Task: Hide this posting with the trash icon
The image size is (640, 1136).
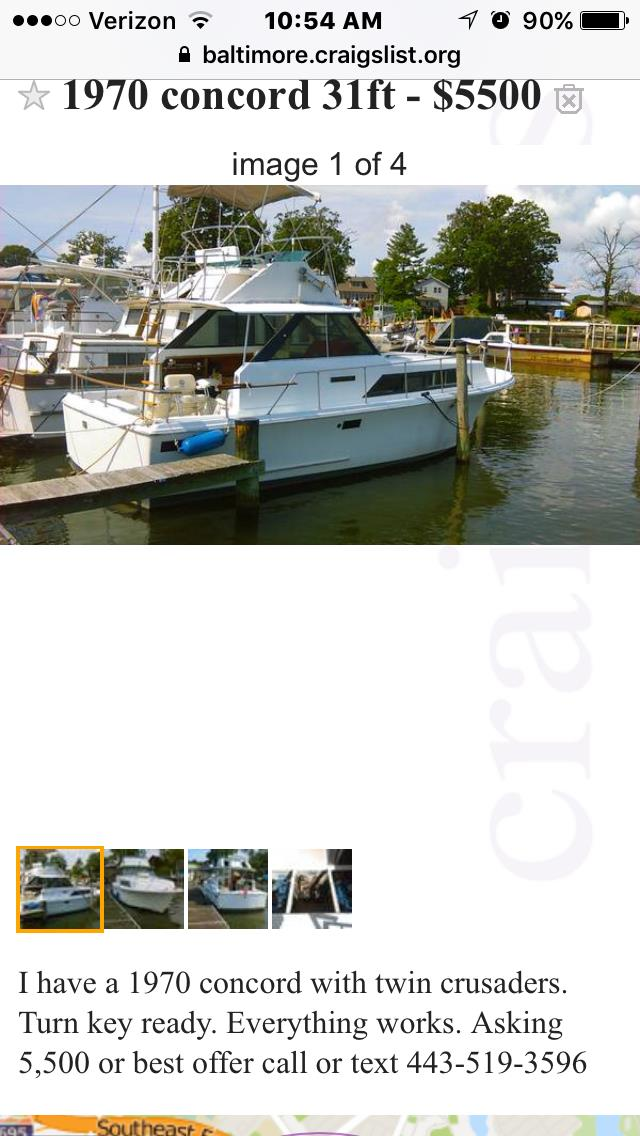Action: tap(569, 99)
